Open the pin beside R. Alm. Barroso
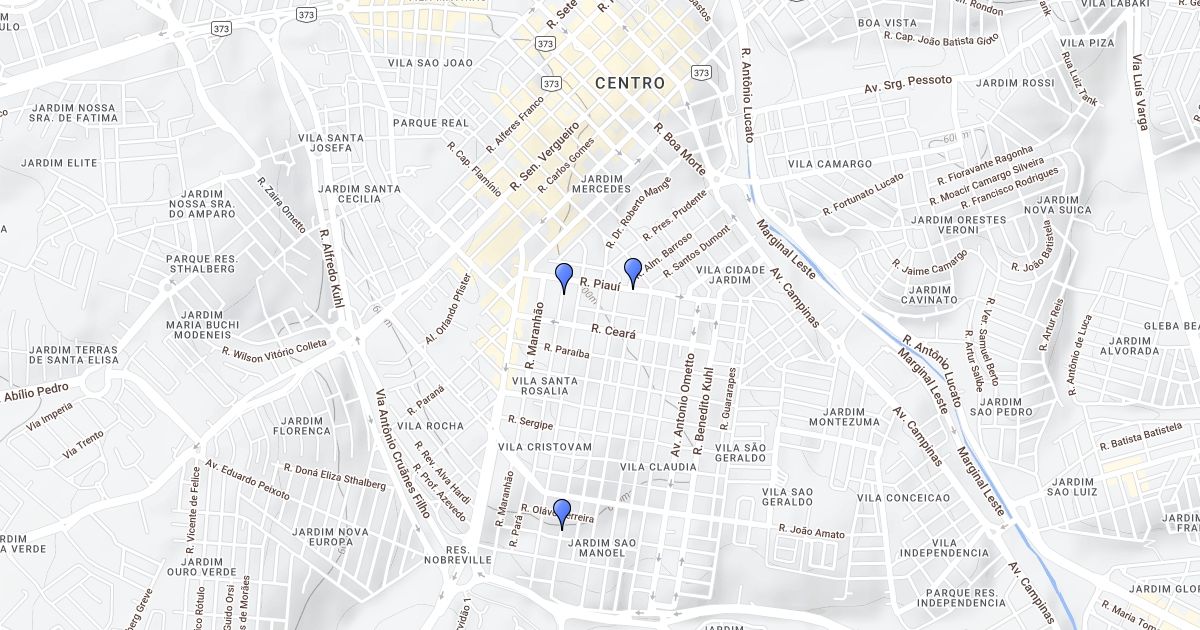This screenshot has height=630, width=1200. pyautogui.click(x=632, y=270)
